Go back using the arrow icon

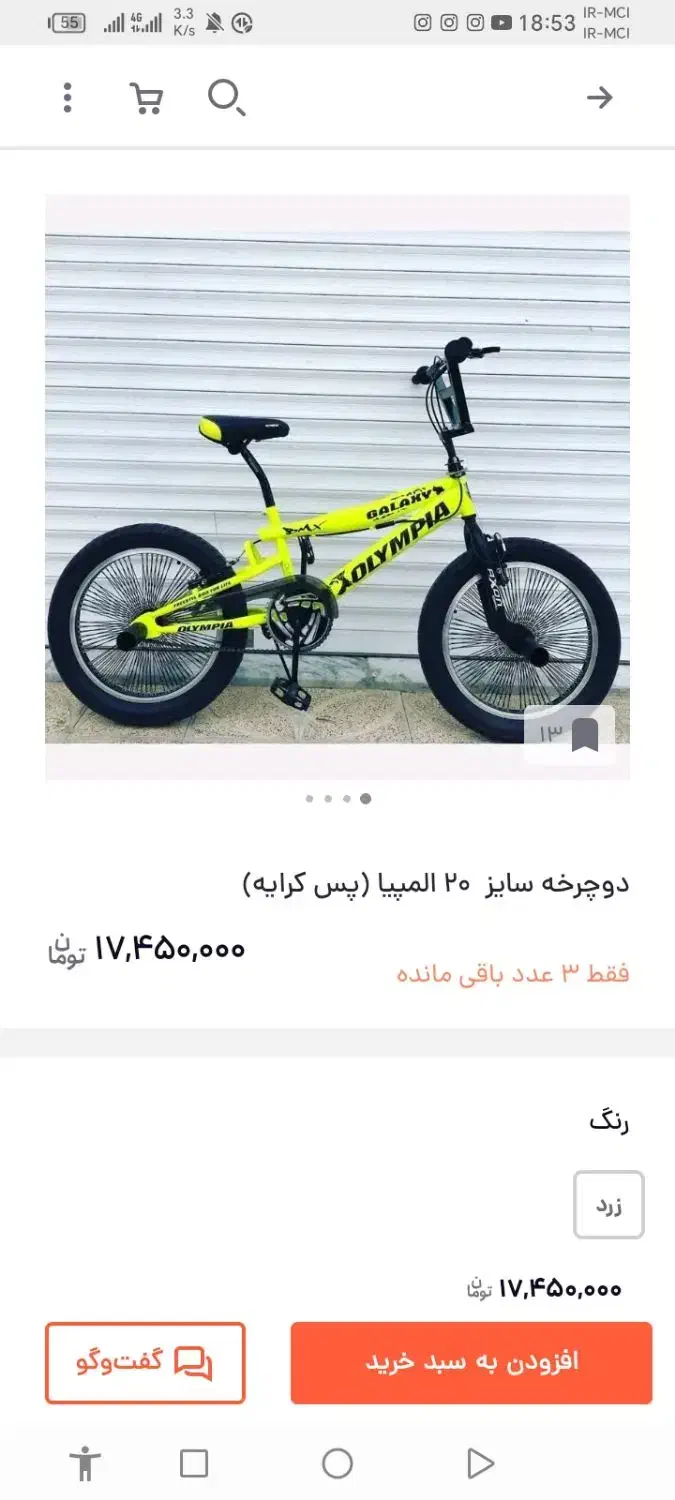(x=599, y=97)
